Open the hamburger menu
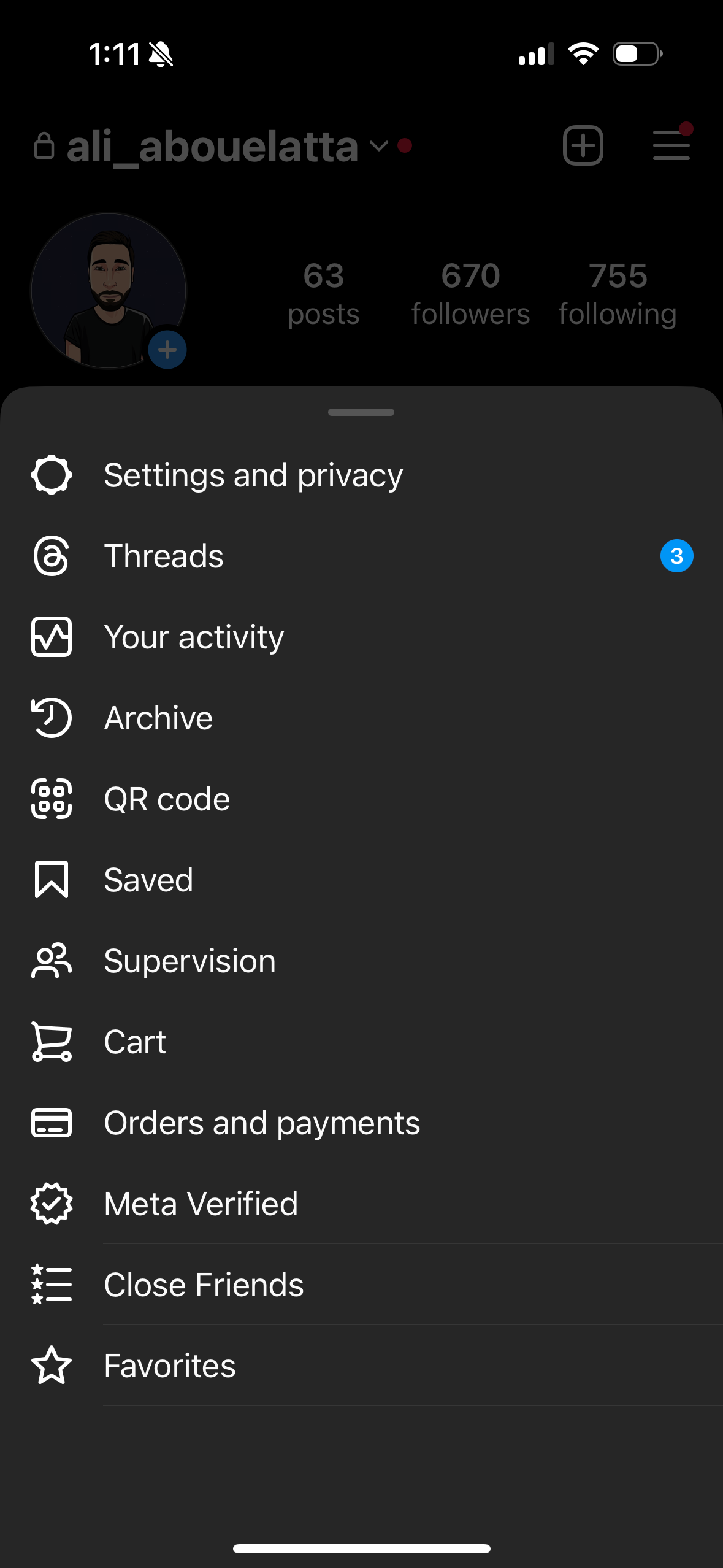This screenshot has height=1568, width=723. click(x=671, y=145)
